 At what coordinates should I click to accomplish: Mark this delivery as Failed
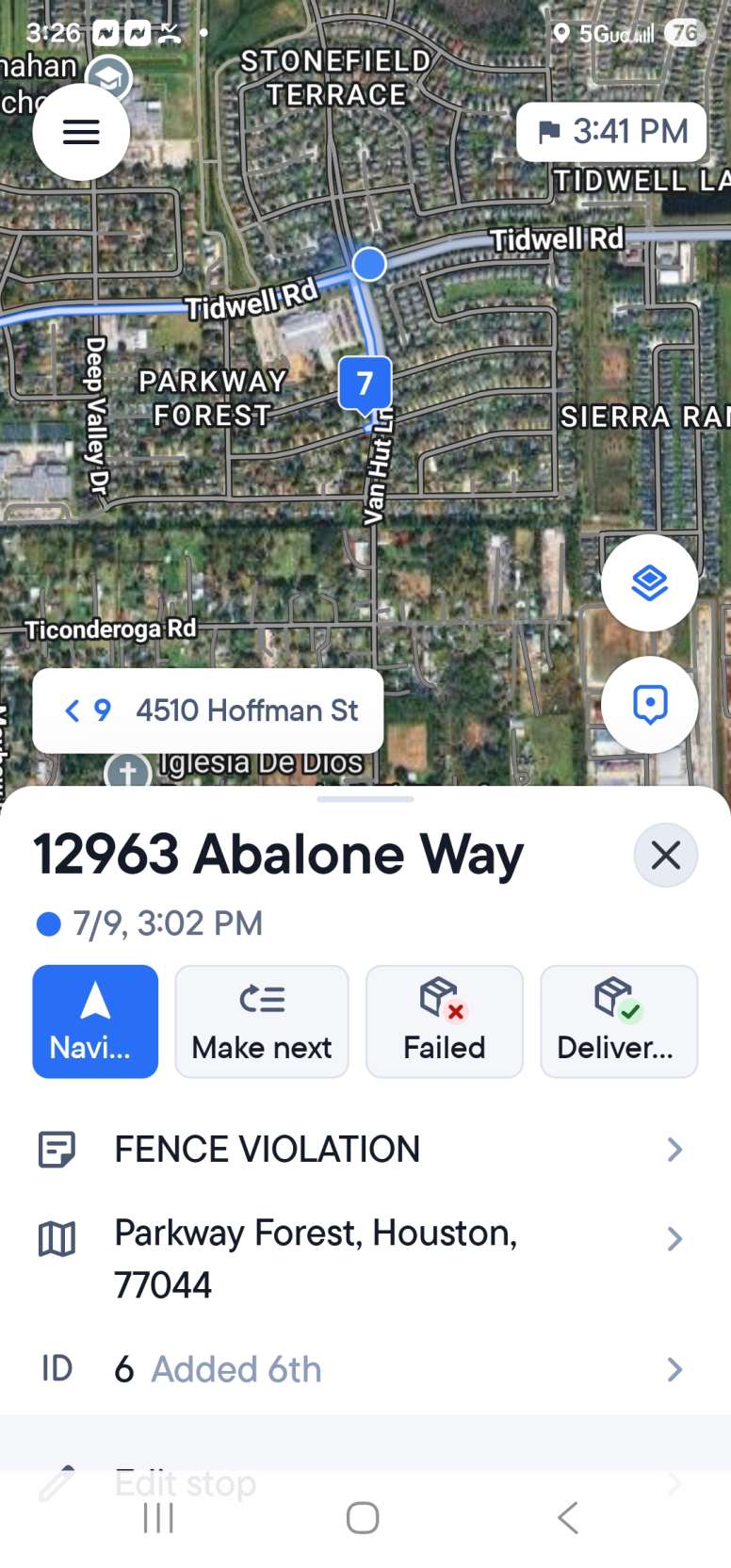(444, 1021)
